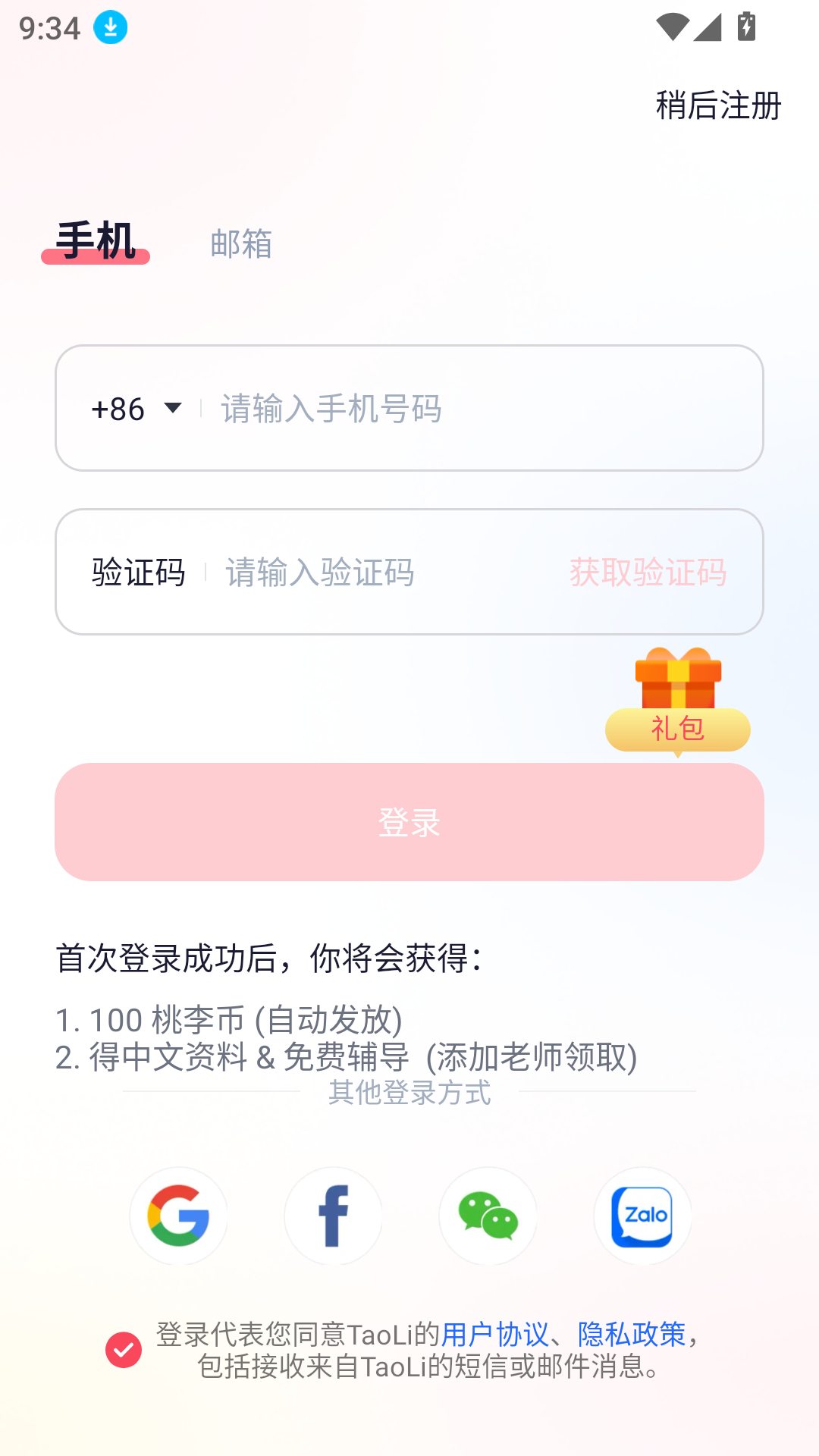819x1456 pixels.
Task: Select the 手机 login tab
Action: coord(96,242)
